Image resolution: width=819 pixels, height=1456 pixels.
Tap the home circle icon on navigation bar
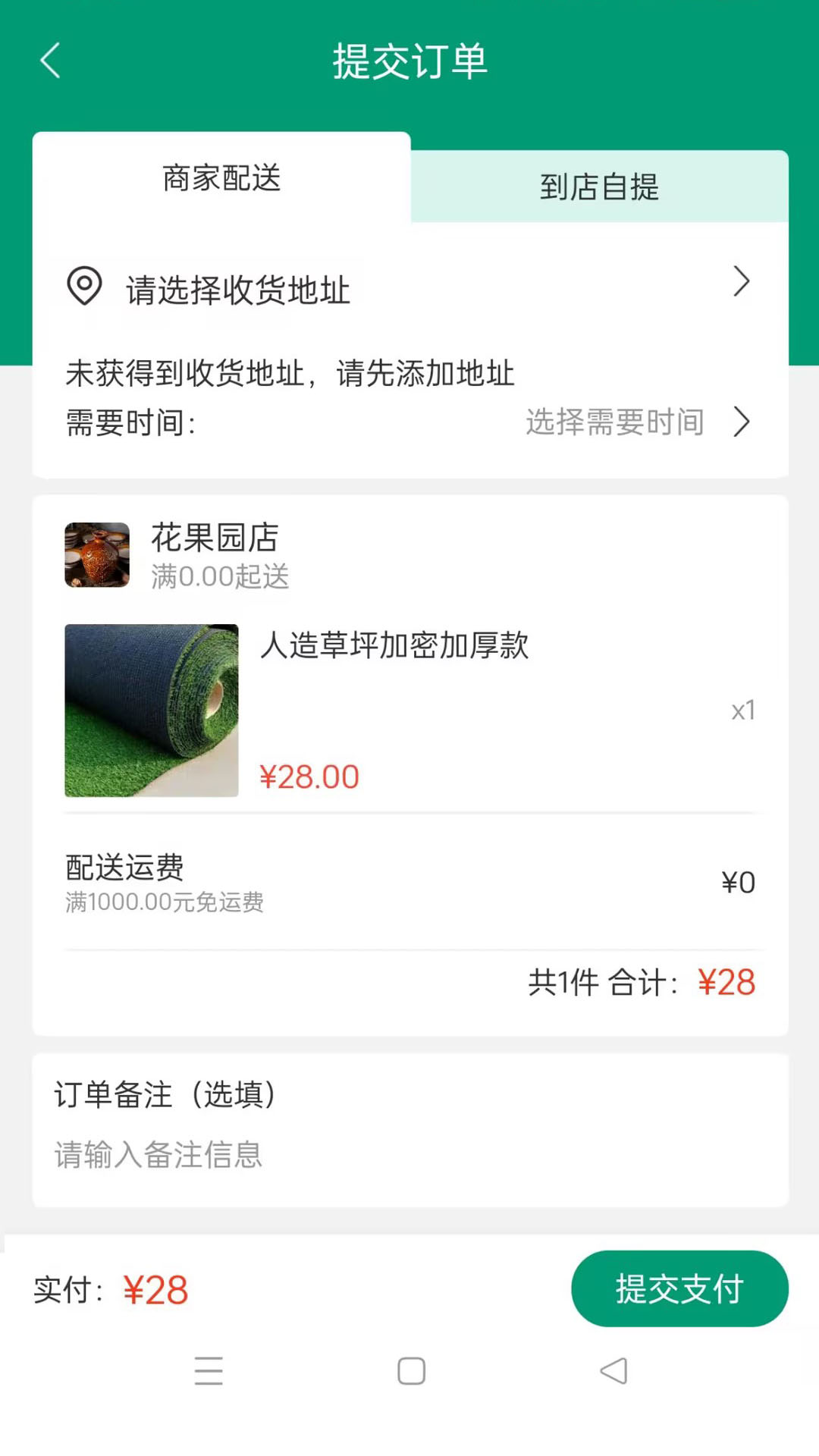tap(410, 1371)
